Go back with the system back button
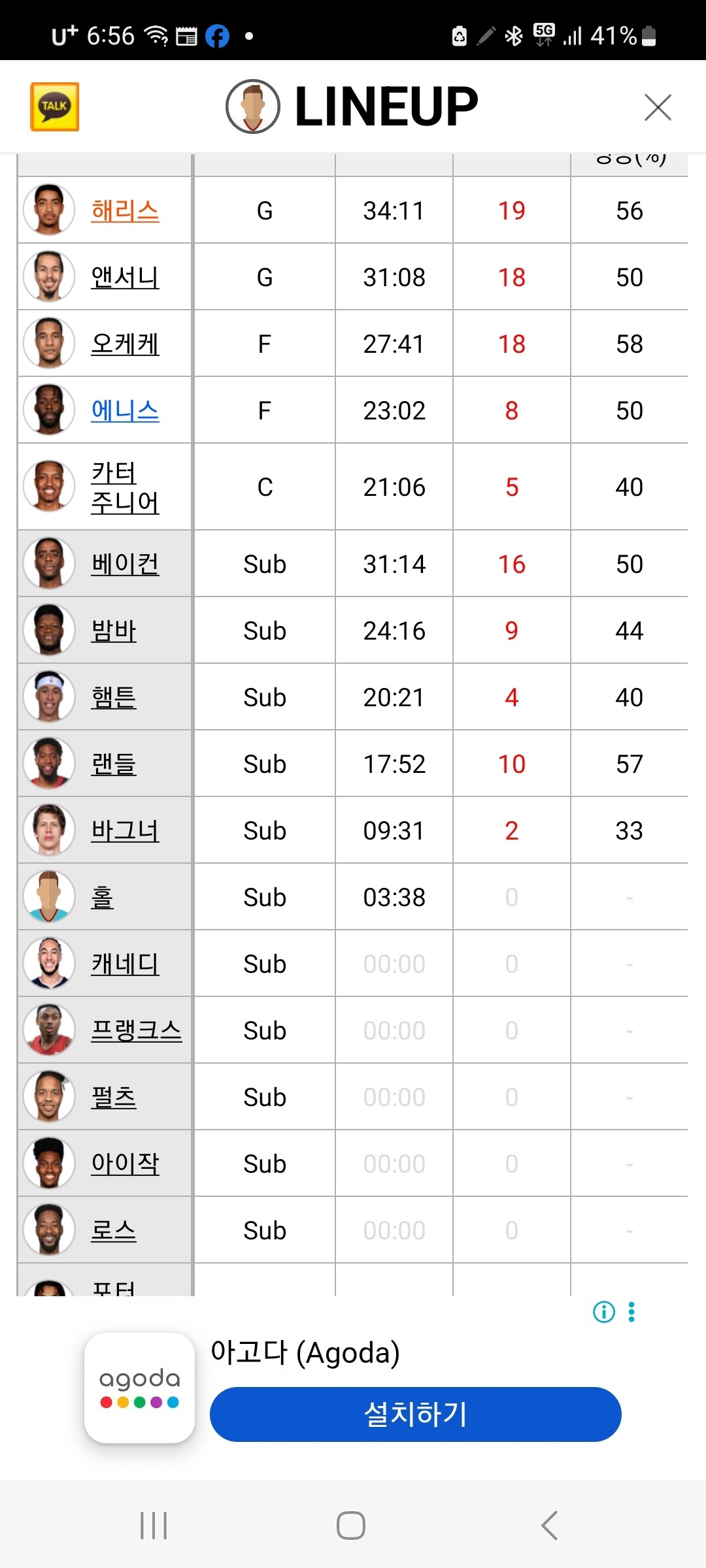 (x=549, y=1526)
